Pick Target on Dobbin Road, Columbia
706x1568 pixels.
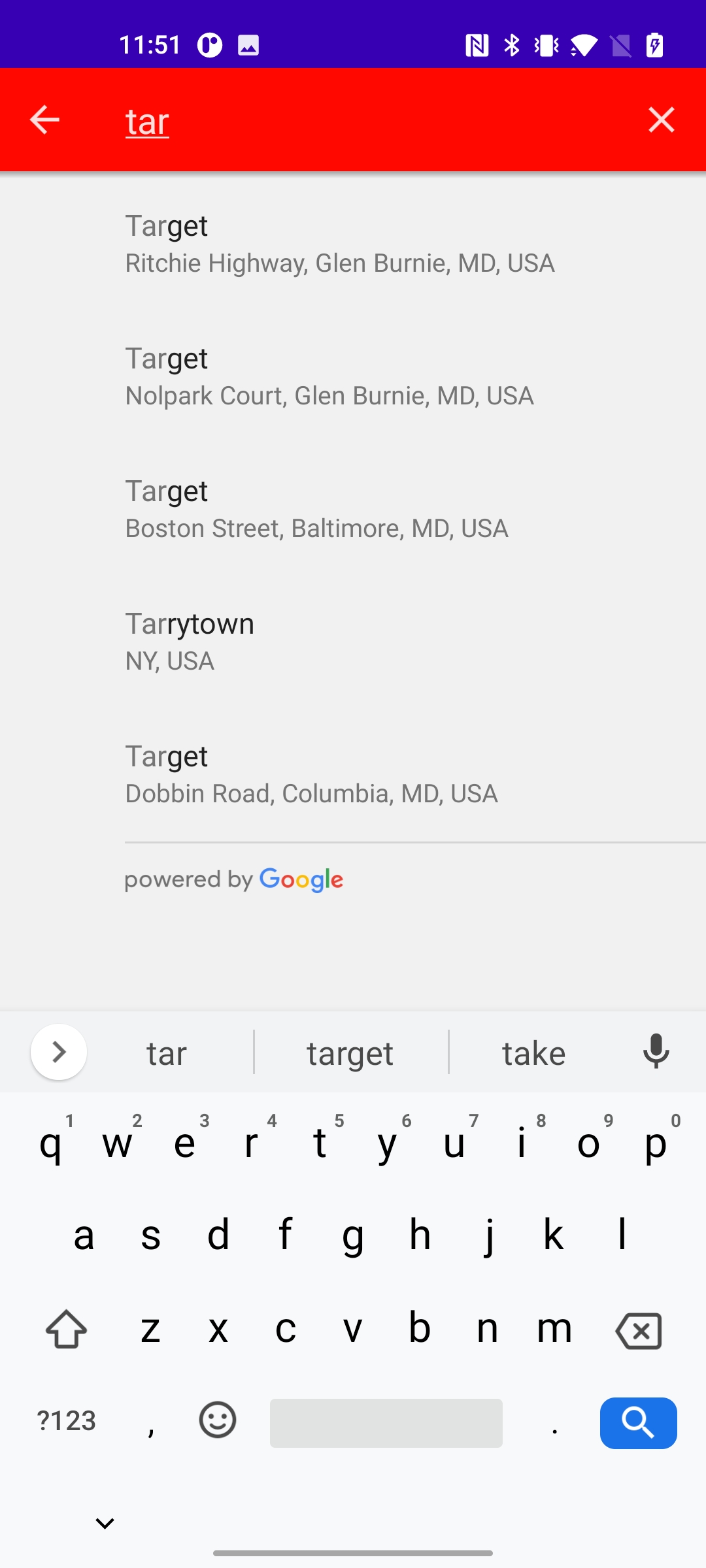pyautogui.click(x=353, y=774)
